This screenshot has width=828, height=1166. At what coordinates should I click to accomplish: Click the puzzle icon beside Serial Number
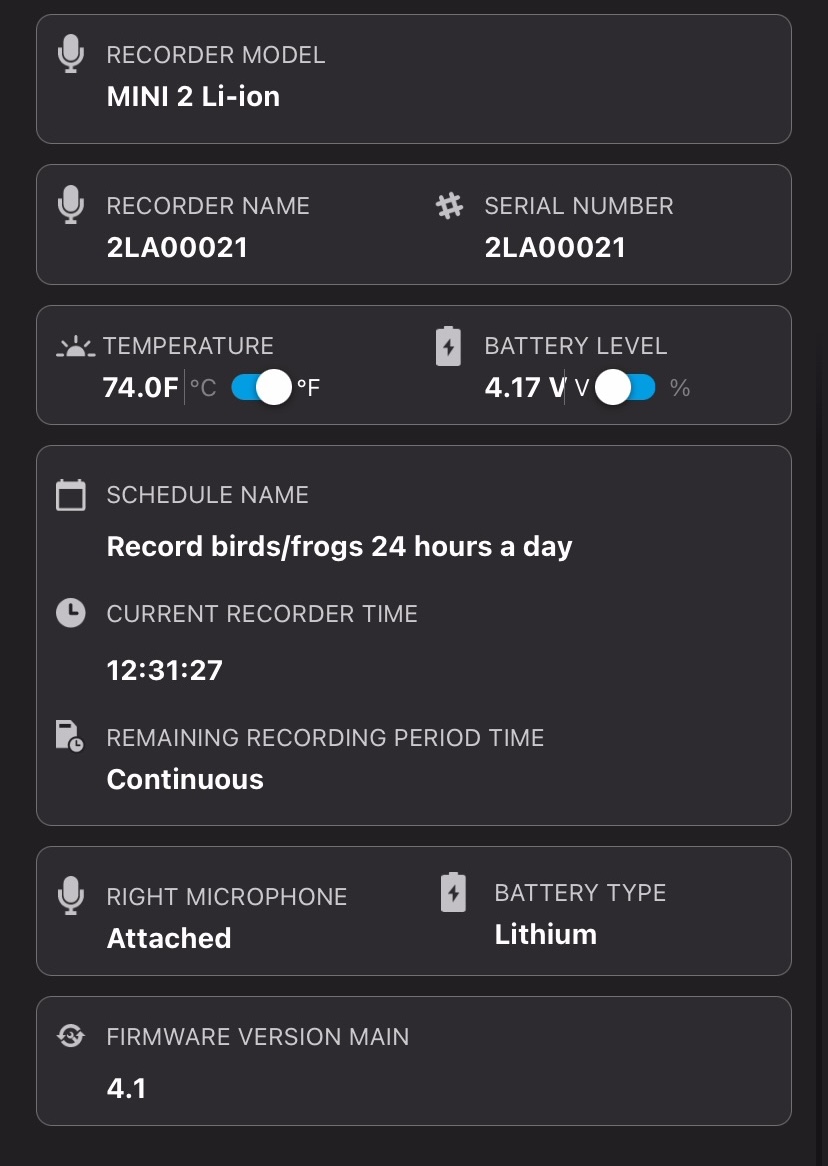tap(449, 204)
